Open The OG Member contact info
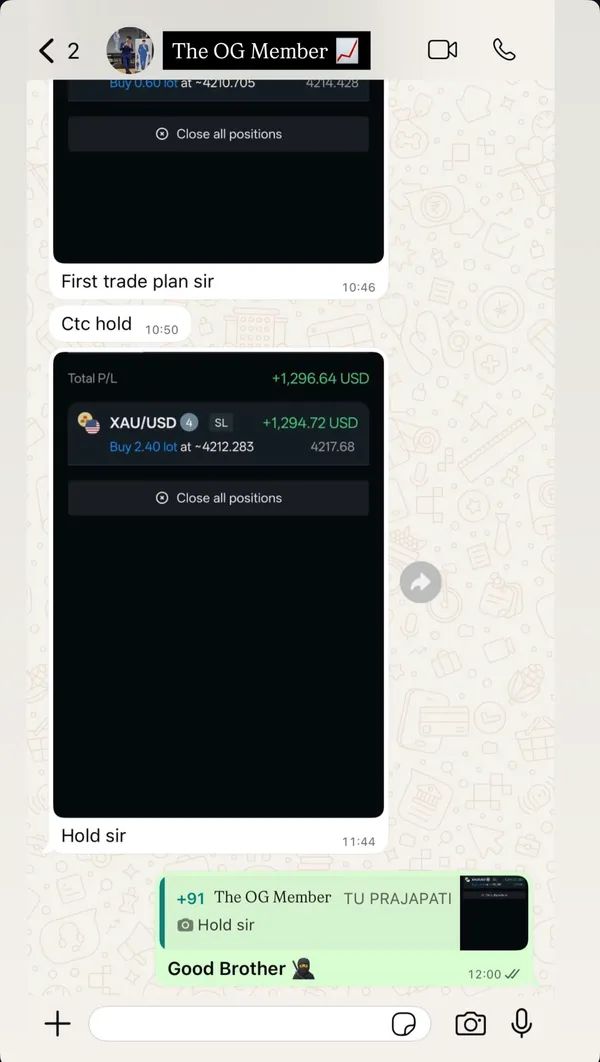Viewport: 600px width, 1062px height. (264, 51)
